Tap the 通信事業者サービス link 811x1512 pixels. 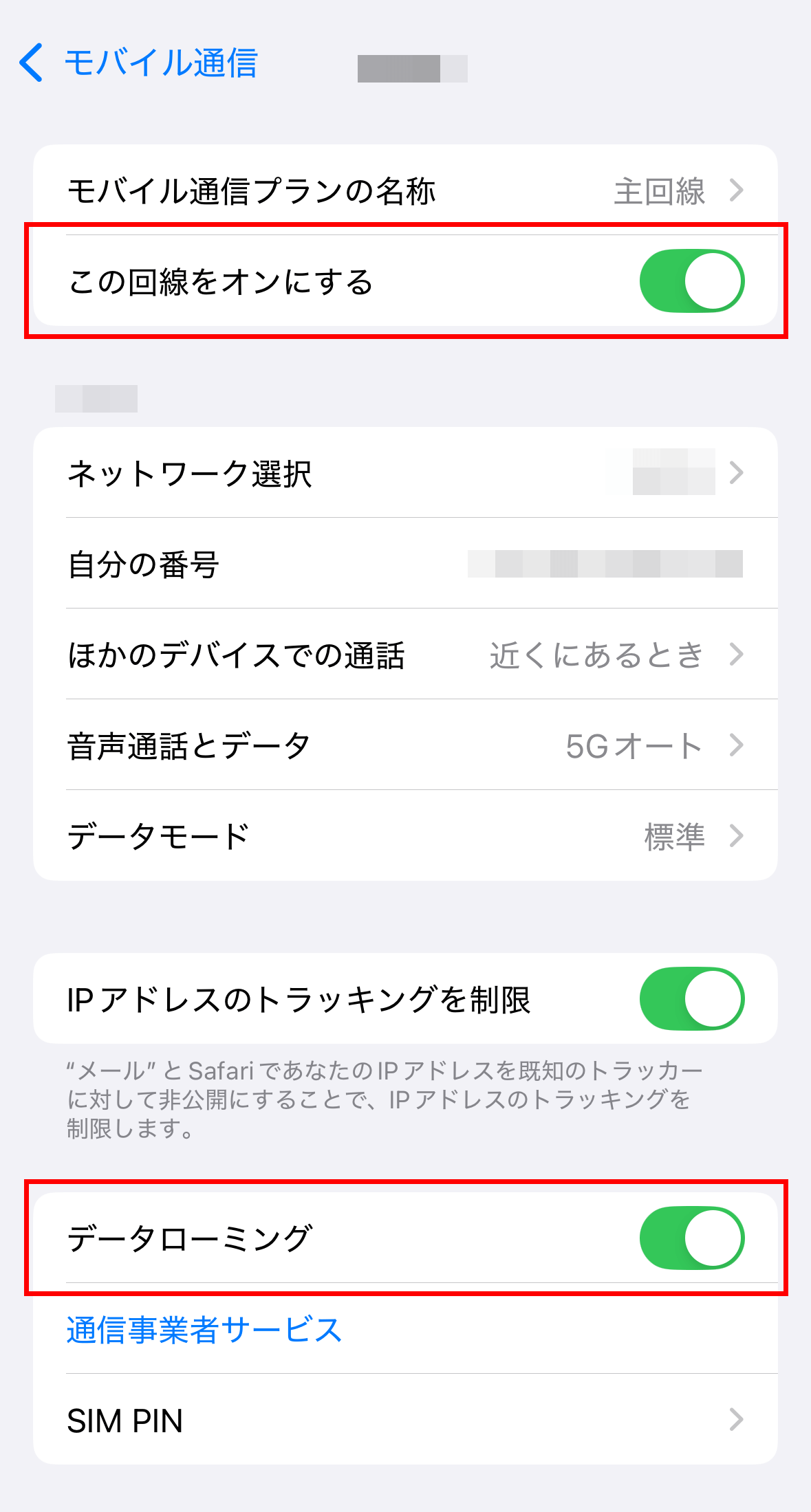[x=204, y=1330]
